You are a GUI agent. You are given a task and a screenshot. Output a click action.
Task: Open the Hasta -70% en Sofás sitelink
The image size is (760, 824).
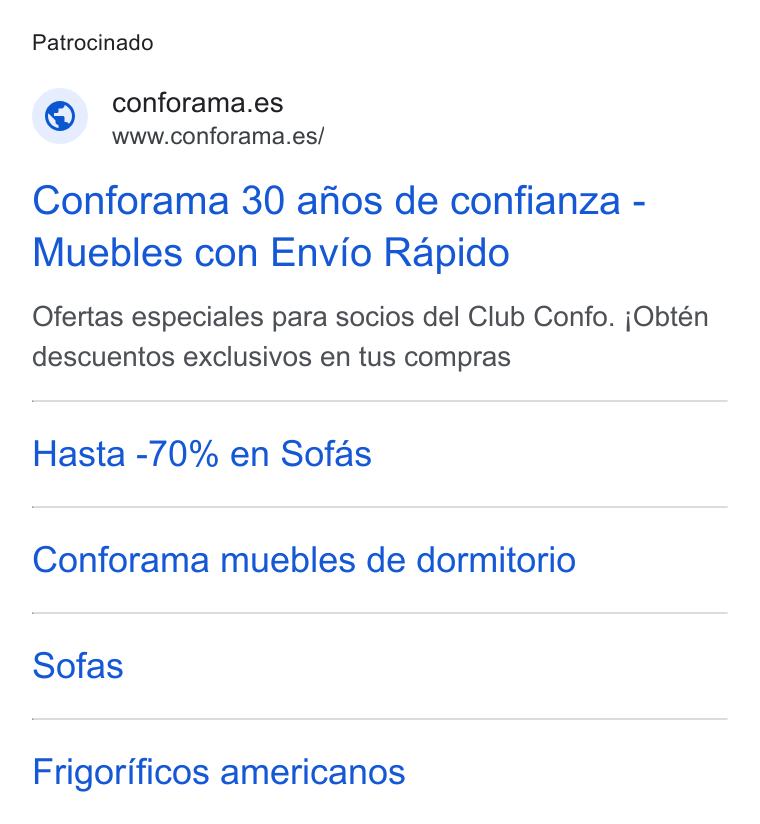(202, 454)
